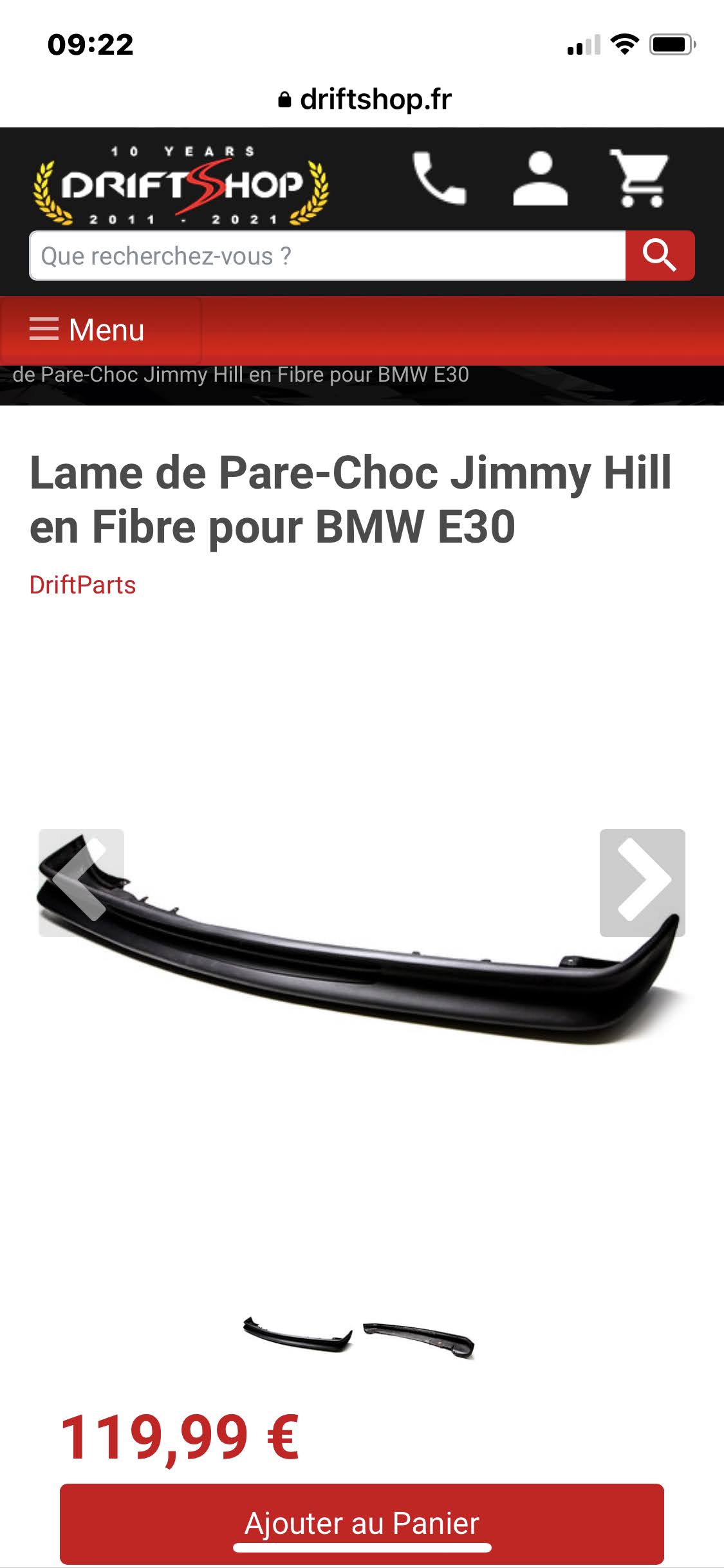This screenshot has width=724, height=1568.
Task: Call the shop via phone icon
Action: click(439, 179)
